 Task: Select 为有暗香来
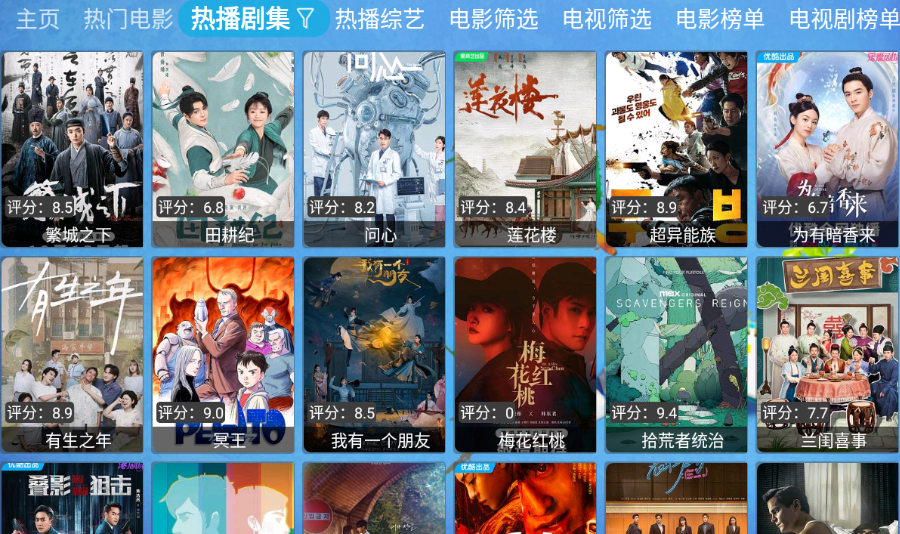(x=827, y=148)
